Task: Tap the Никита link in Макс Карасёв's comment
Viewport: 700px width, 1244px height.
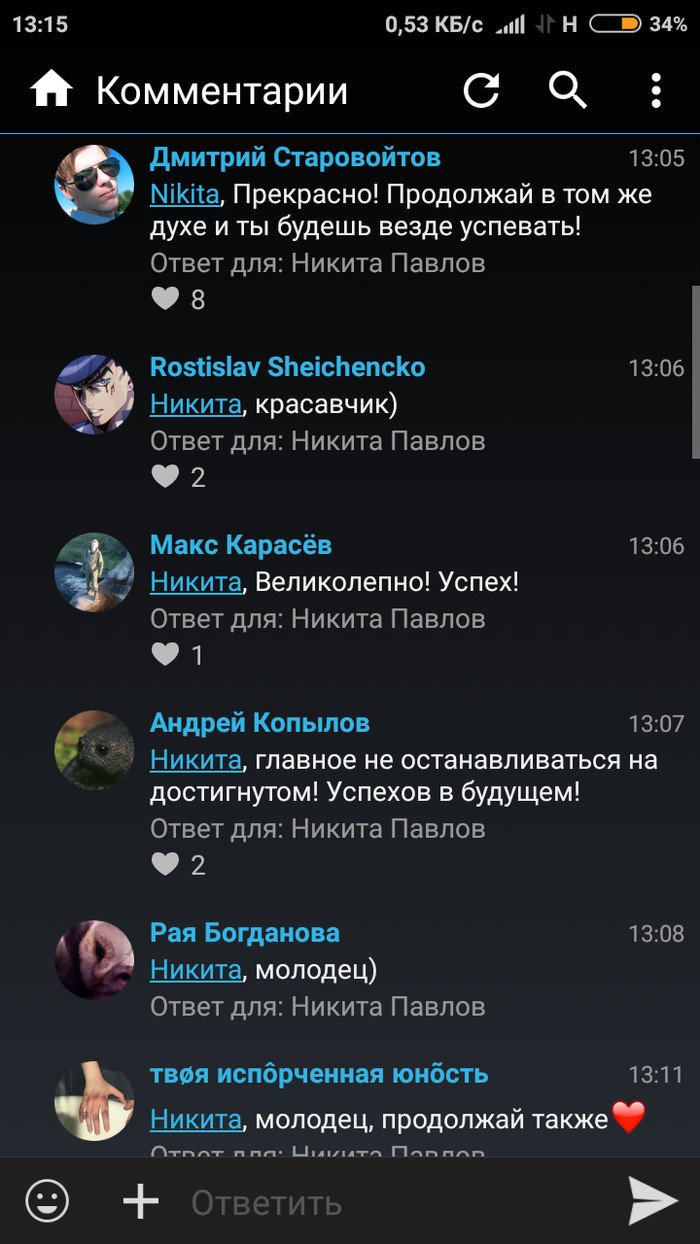Action: pyautogui.click(x=196, y=581)
